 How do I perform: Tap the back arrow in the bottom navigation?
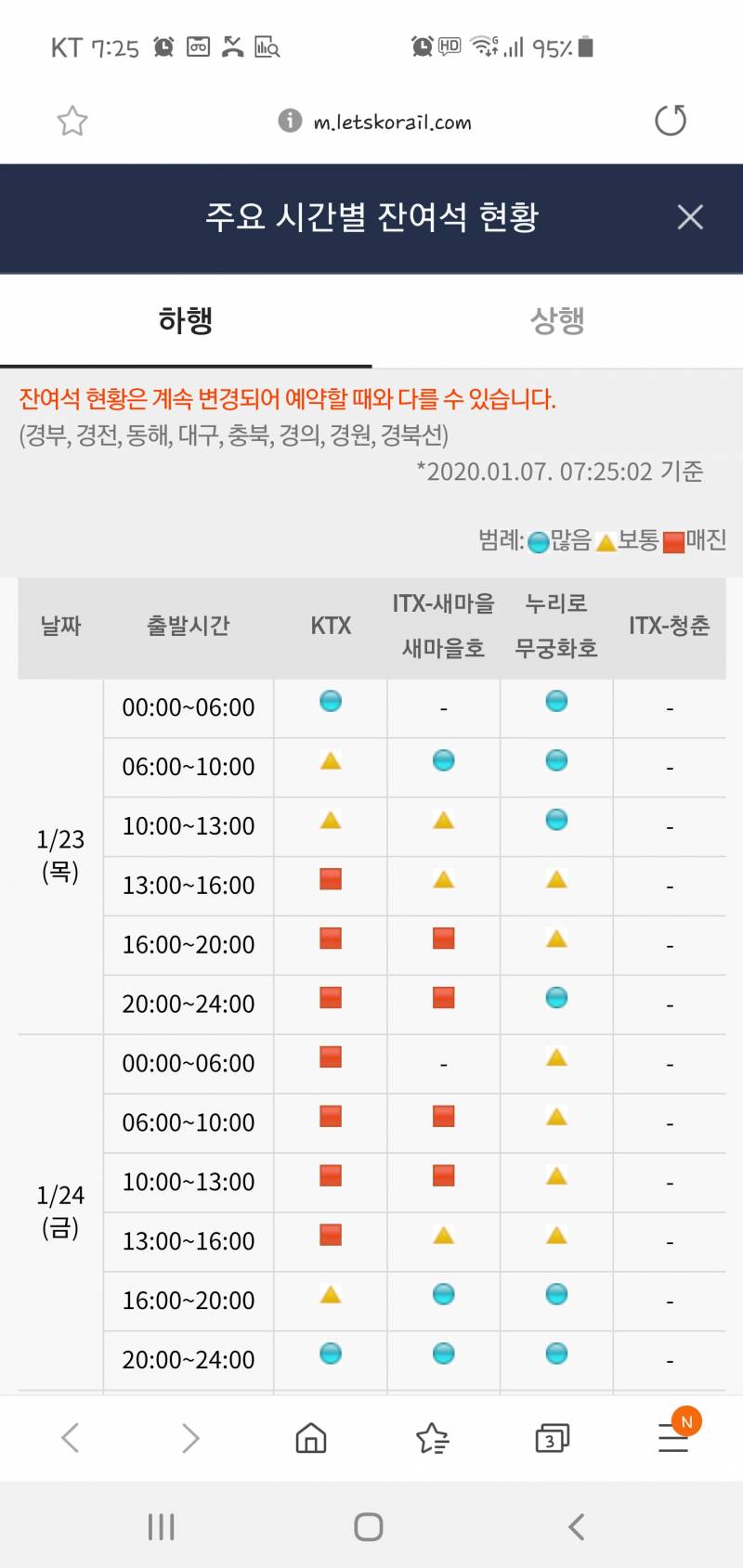click(577, 1525)
